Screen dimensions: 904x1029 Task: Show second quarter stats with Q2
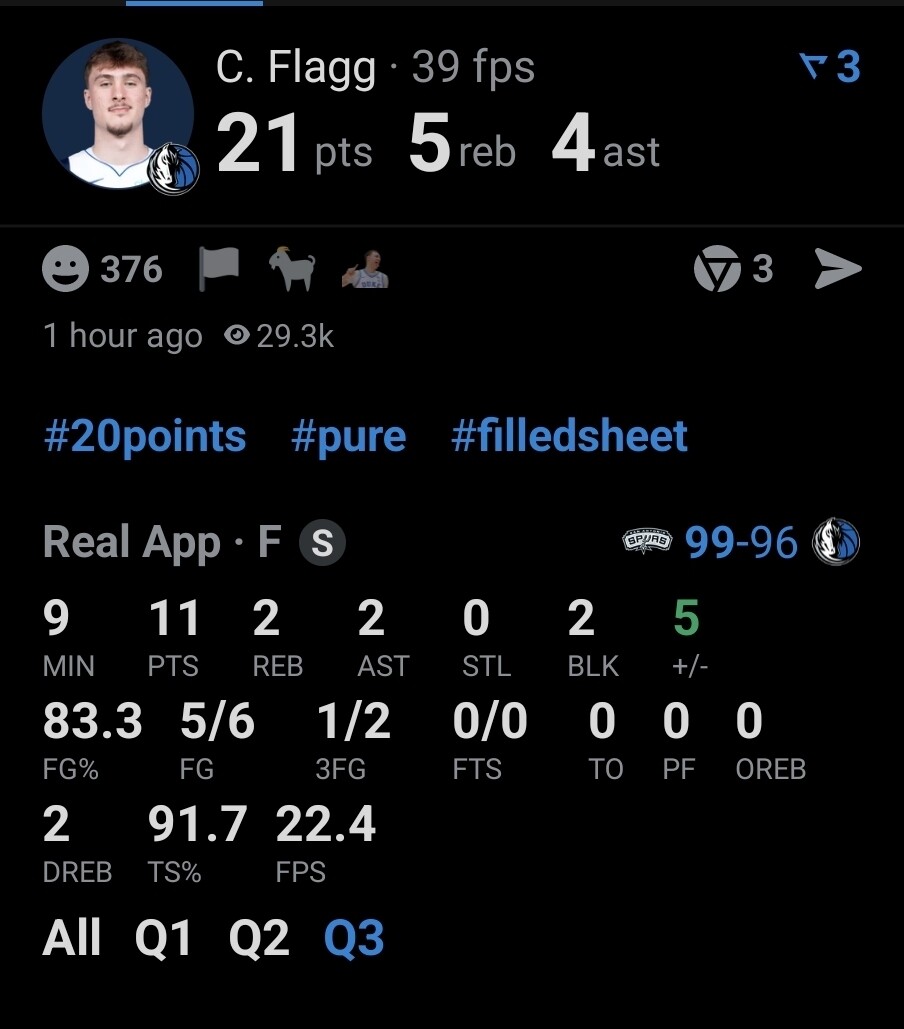258,938
